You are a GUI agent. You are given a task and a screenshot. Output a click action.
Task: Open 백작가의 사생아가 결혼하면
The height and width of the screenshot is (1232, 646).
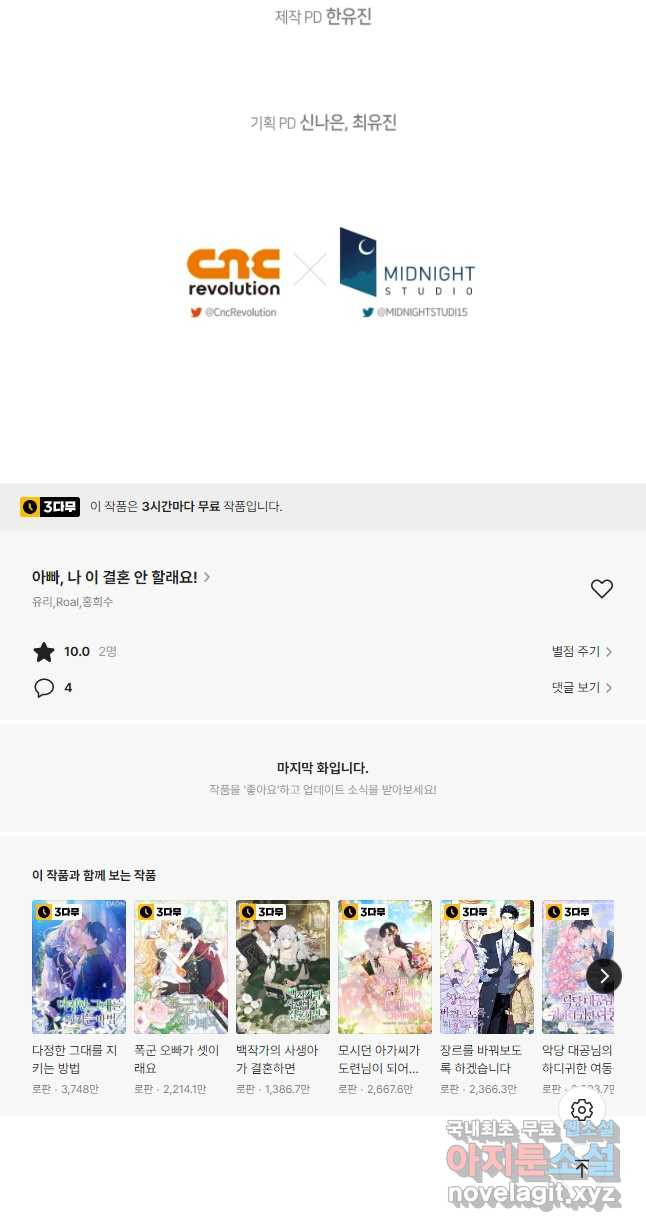point(283,967)
